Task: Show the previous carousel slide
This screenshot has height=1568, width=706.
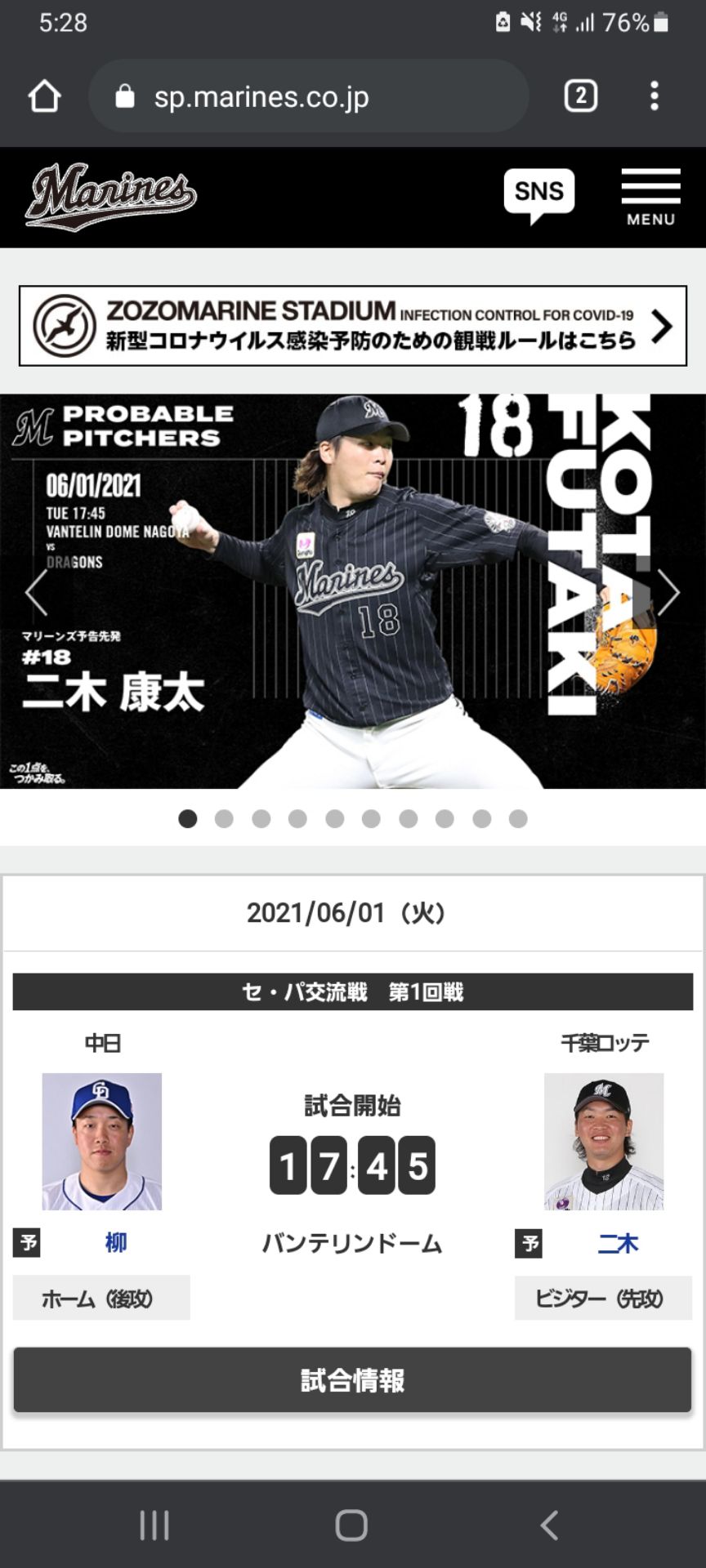Action: tap(36, 591)
